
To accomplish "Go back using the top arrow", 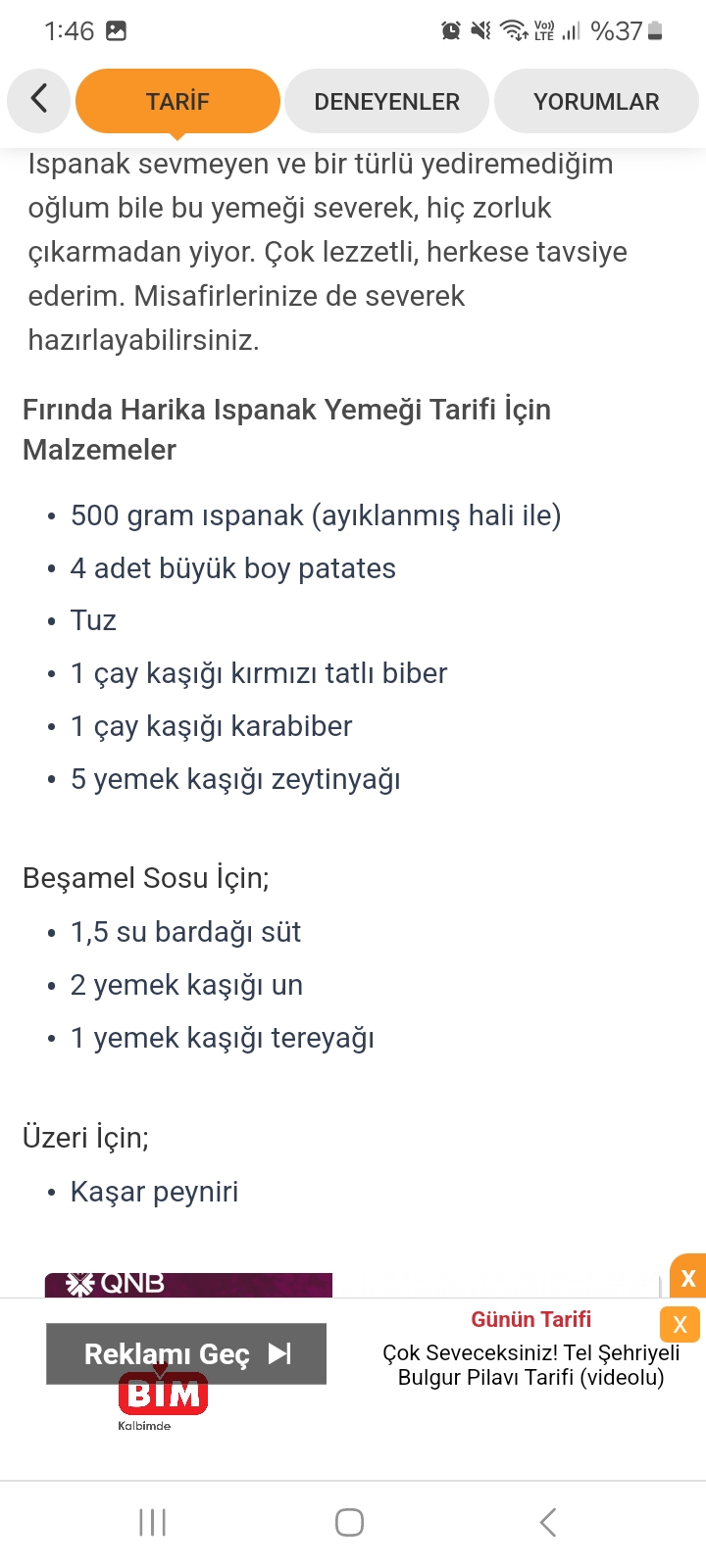I will coord(39,100).
